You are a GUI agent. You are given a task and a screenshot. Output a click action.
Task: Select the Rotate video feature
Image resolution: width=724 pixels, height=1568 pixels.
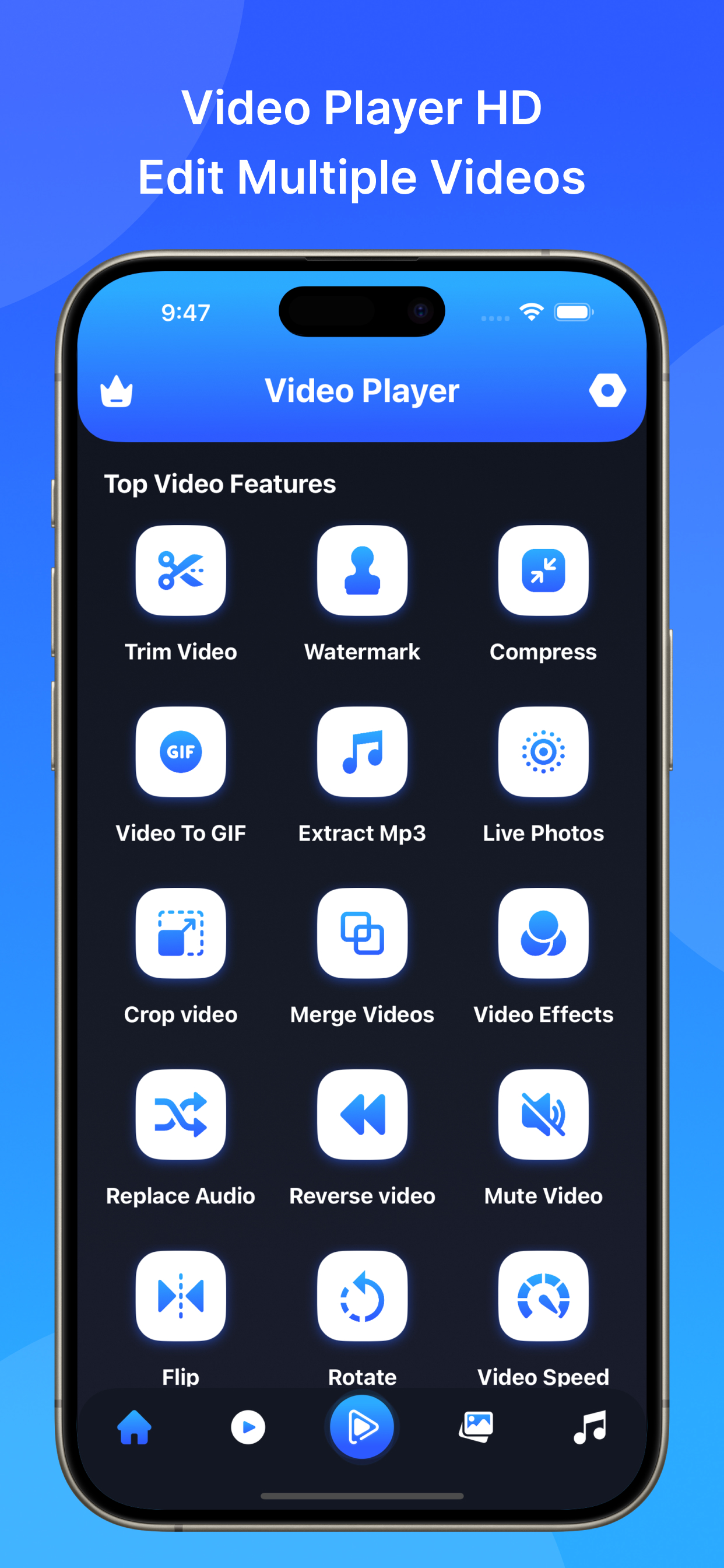point(362,1298)
